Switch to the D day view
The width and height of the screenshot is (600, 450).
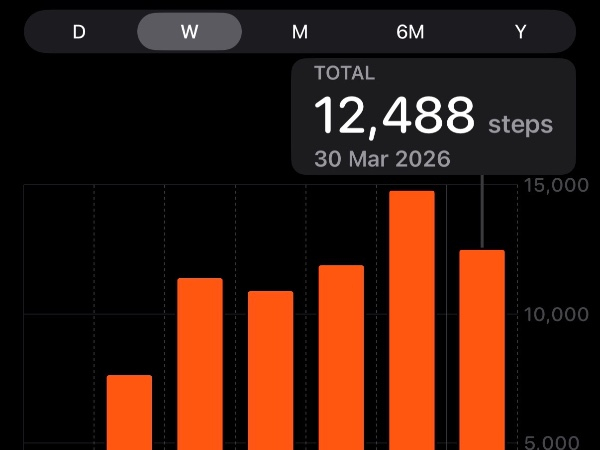coord(79,31)
